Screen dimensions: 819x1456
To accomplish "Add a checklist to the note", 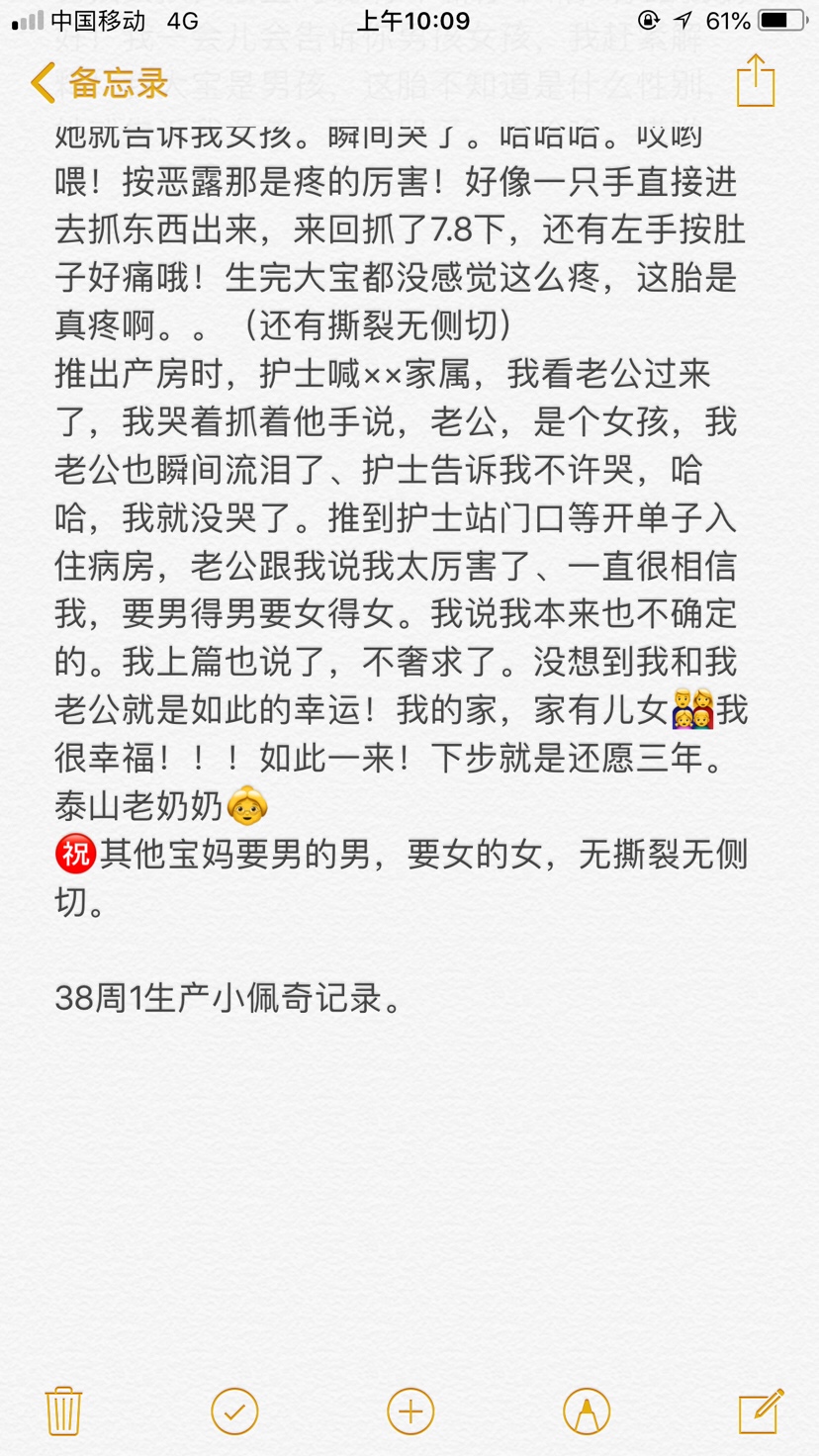I will 234,1410.
